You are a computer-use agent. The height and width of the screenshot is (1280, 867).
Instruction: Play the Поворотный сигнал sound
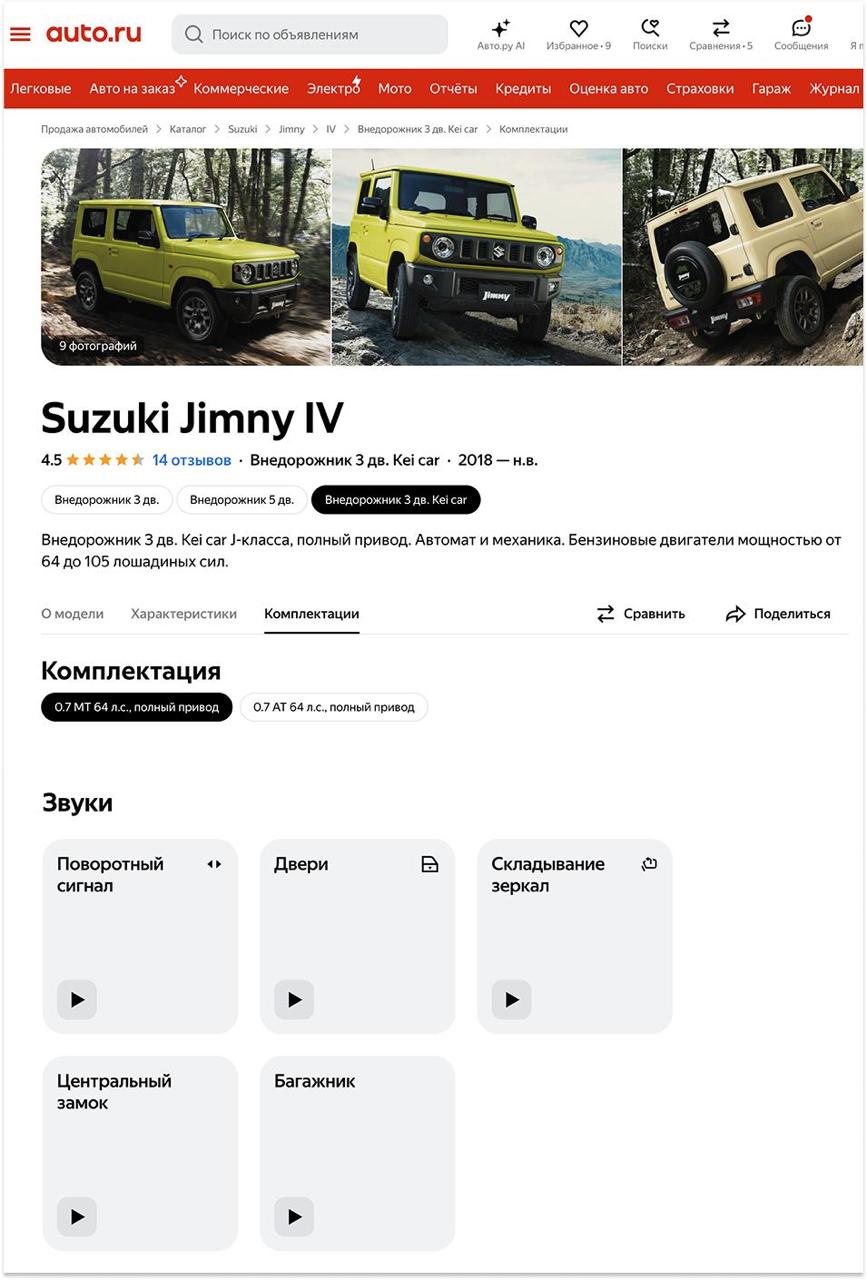pos(77,999)
